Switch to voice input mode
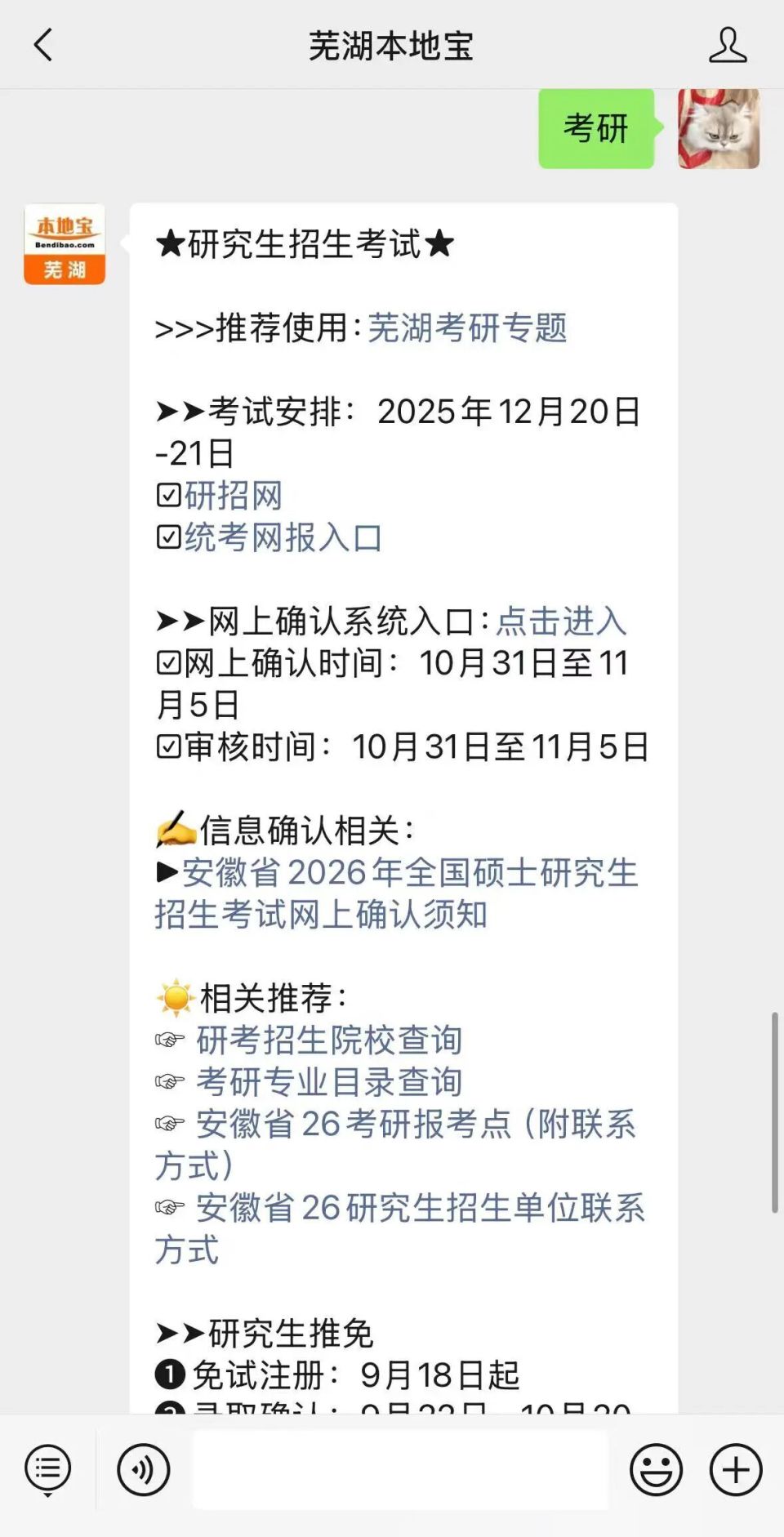 coord(144,1469)
